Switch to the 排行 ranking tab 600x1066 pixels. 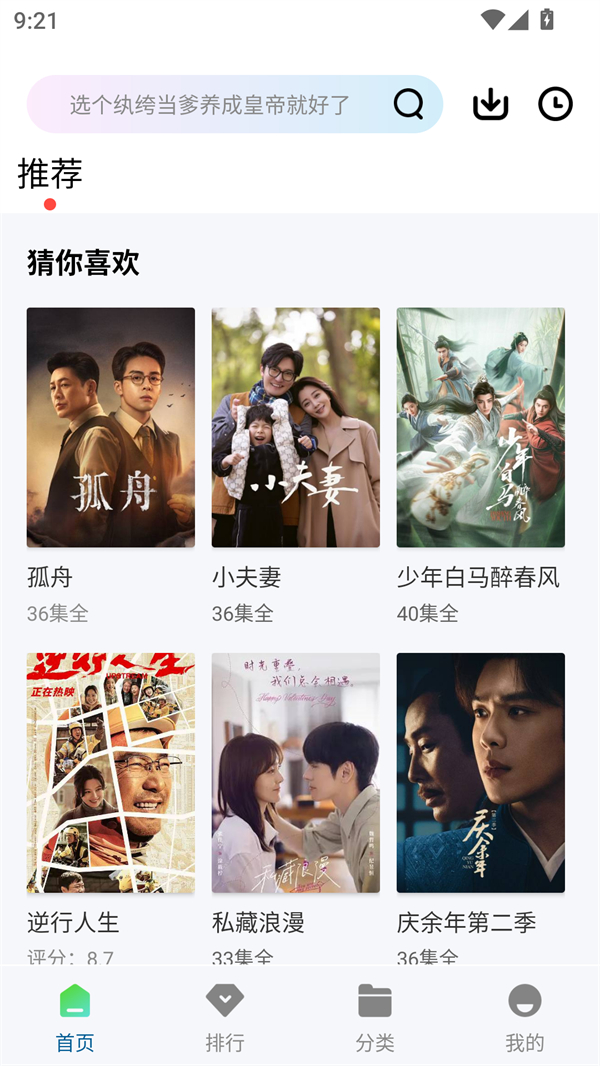click(x=225, y=1016)
